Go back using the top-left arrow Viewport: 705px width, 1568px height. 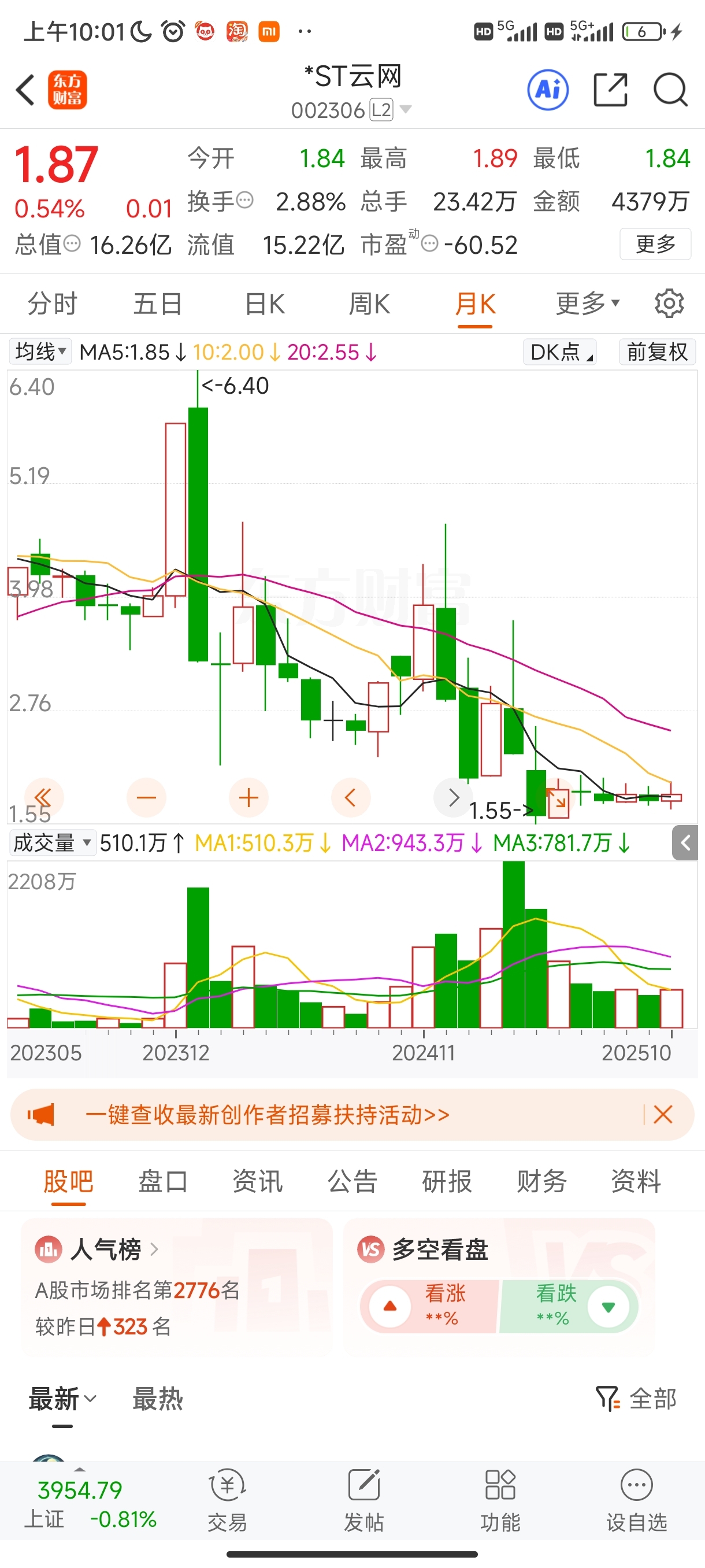[25, 90]
